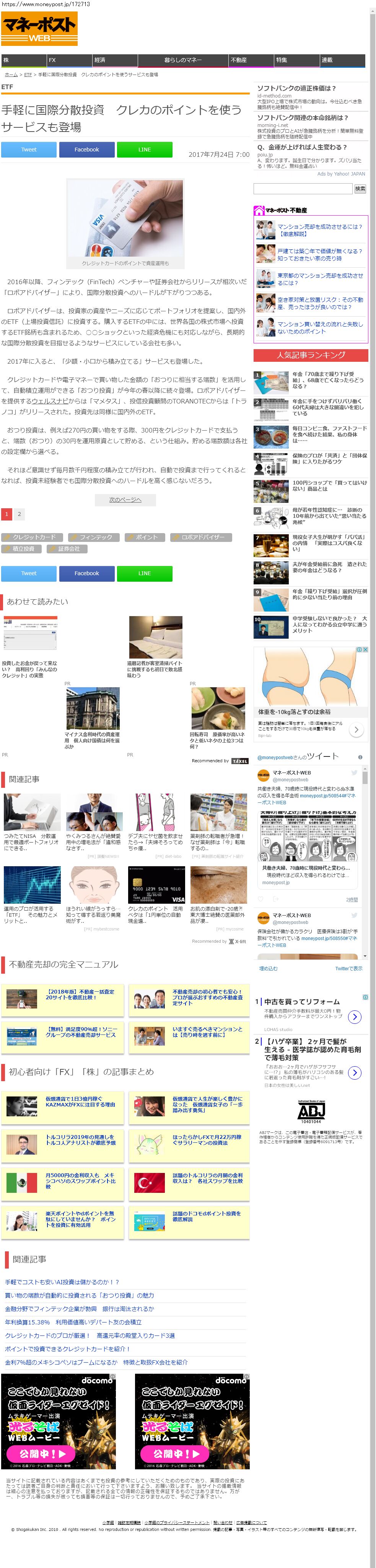This screenshot has width=376, height=1568.
Task: Tap the site search text field
Action: coord(303,189)
